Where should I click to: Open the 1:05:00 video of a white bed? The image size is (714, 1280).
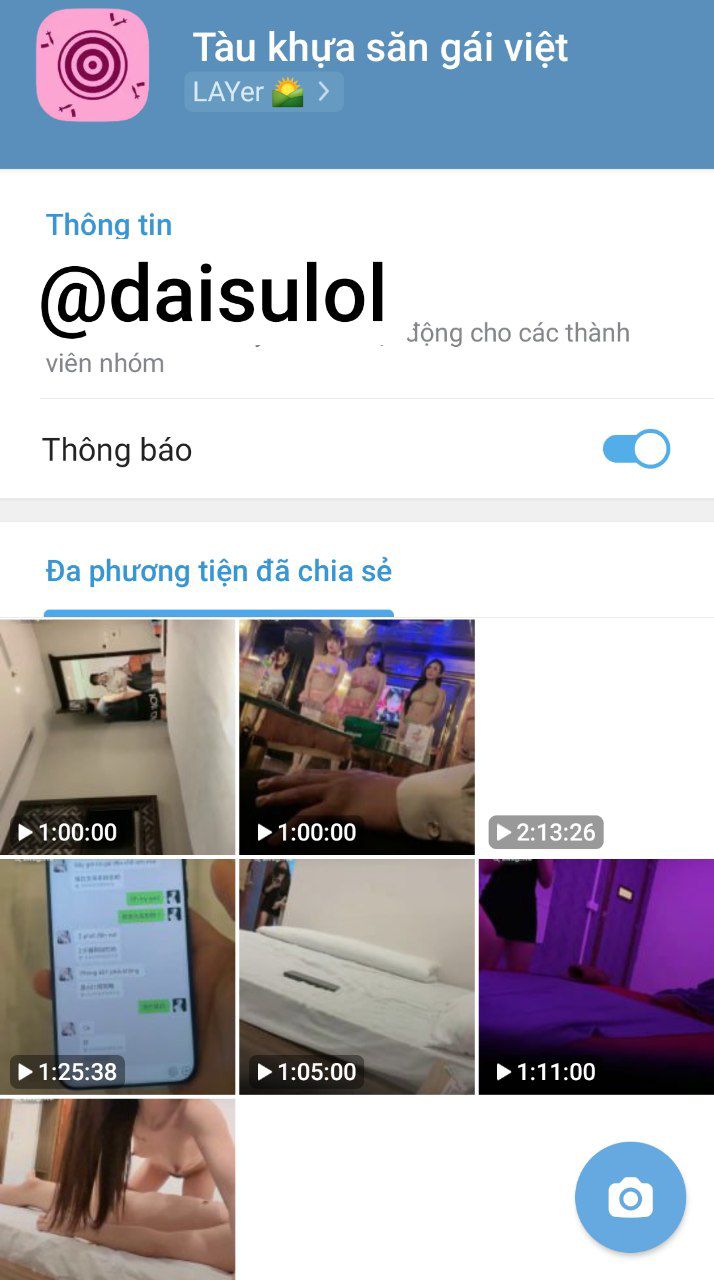356,976
